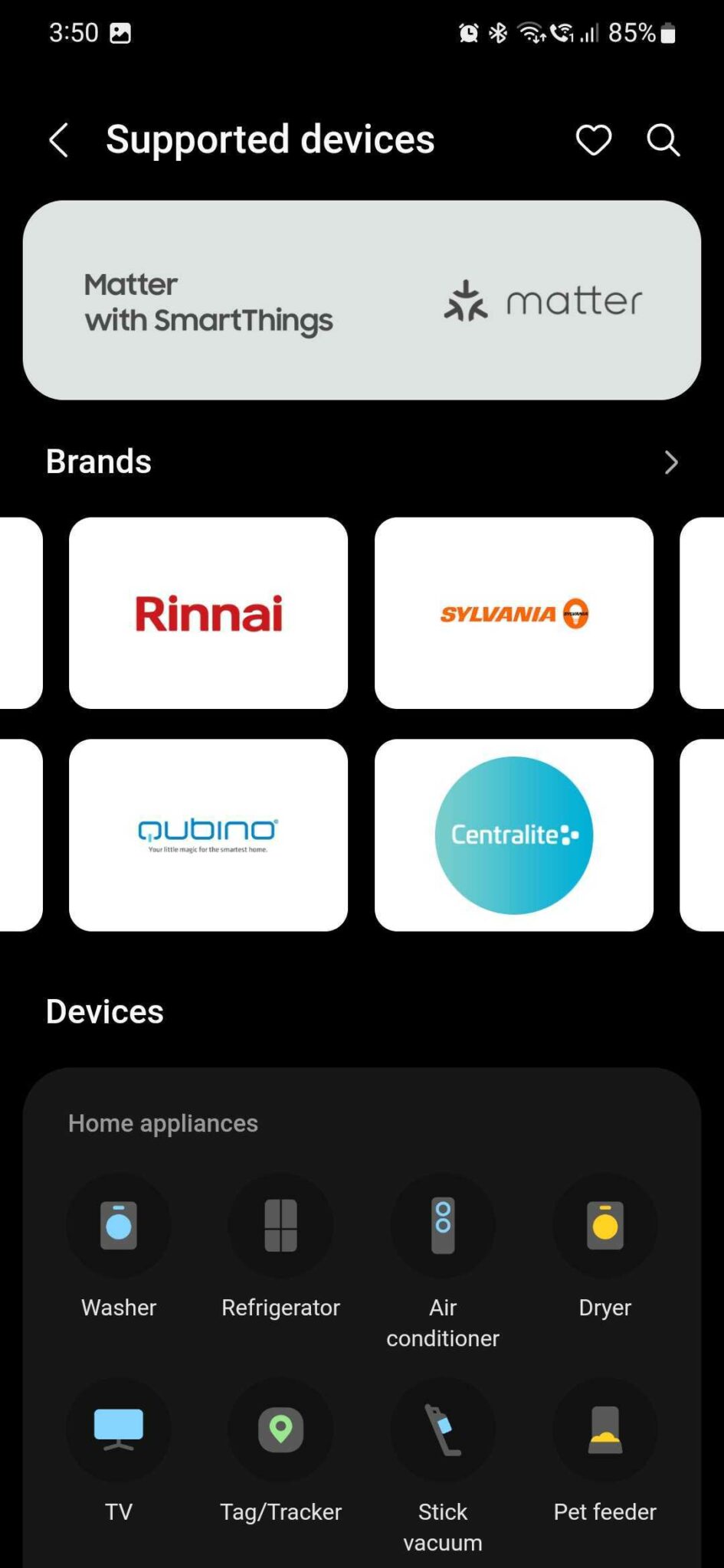The image size is (724, 1568).
Task: Open the Sylvania brand page
Action: tap(514, 612)
